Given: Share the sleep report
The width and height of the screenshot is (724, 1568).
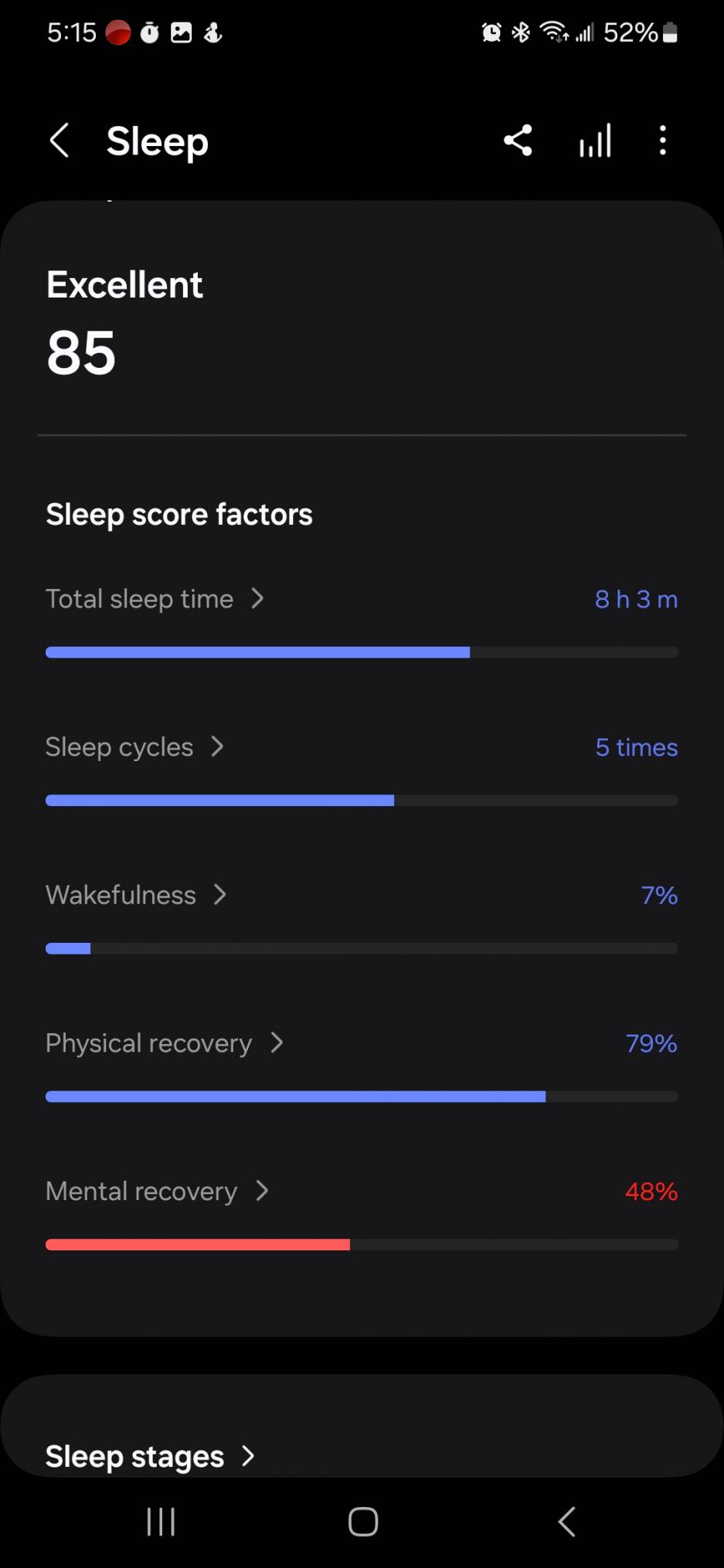Looking at the screenshot, I should tap(518, 141).
